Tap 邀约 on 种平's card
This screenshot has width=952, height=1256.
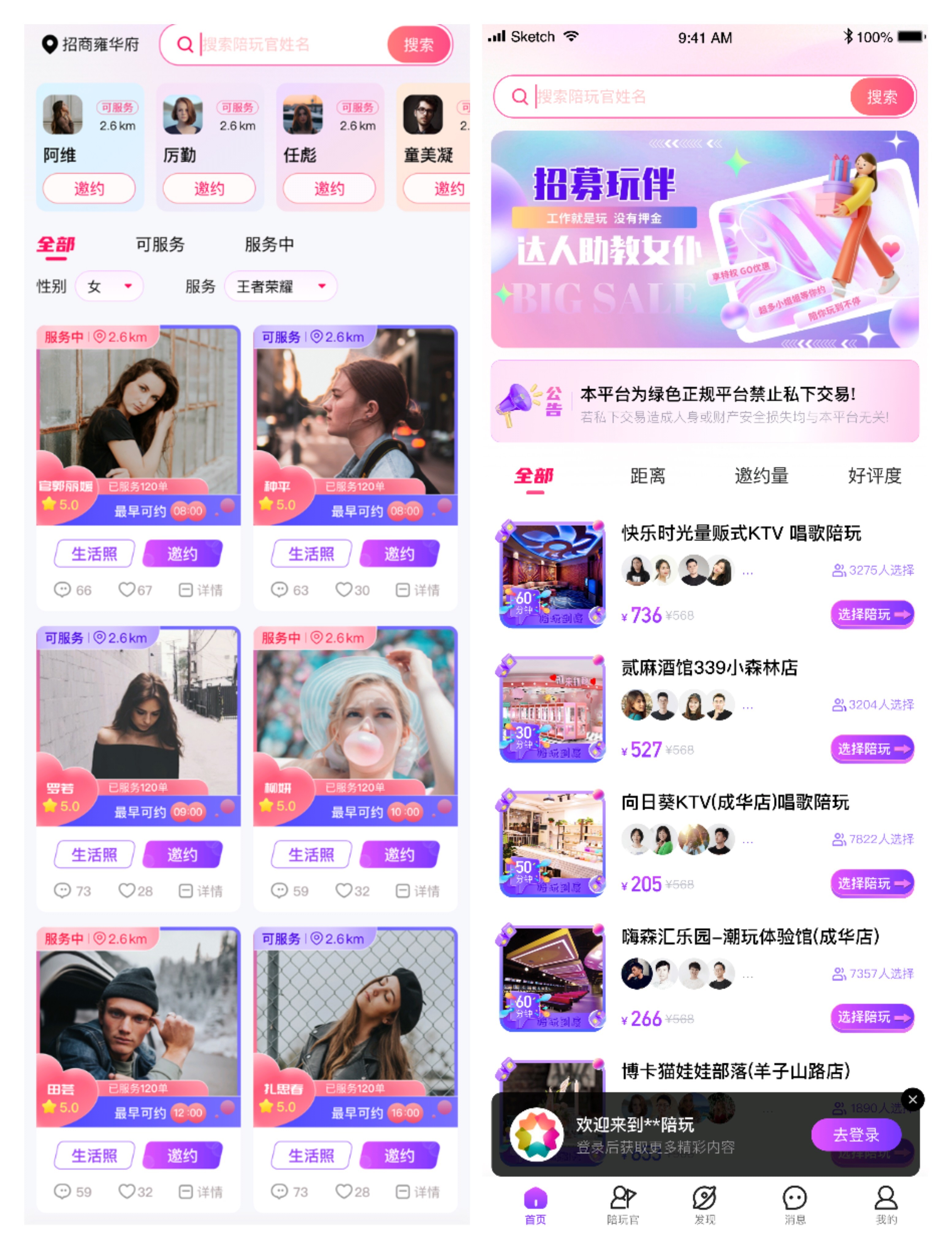point(399,553)
